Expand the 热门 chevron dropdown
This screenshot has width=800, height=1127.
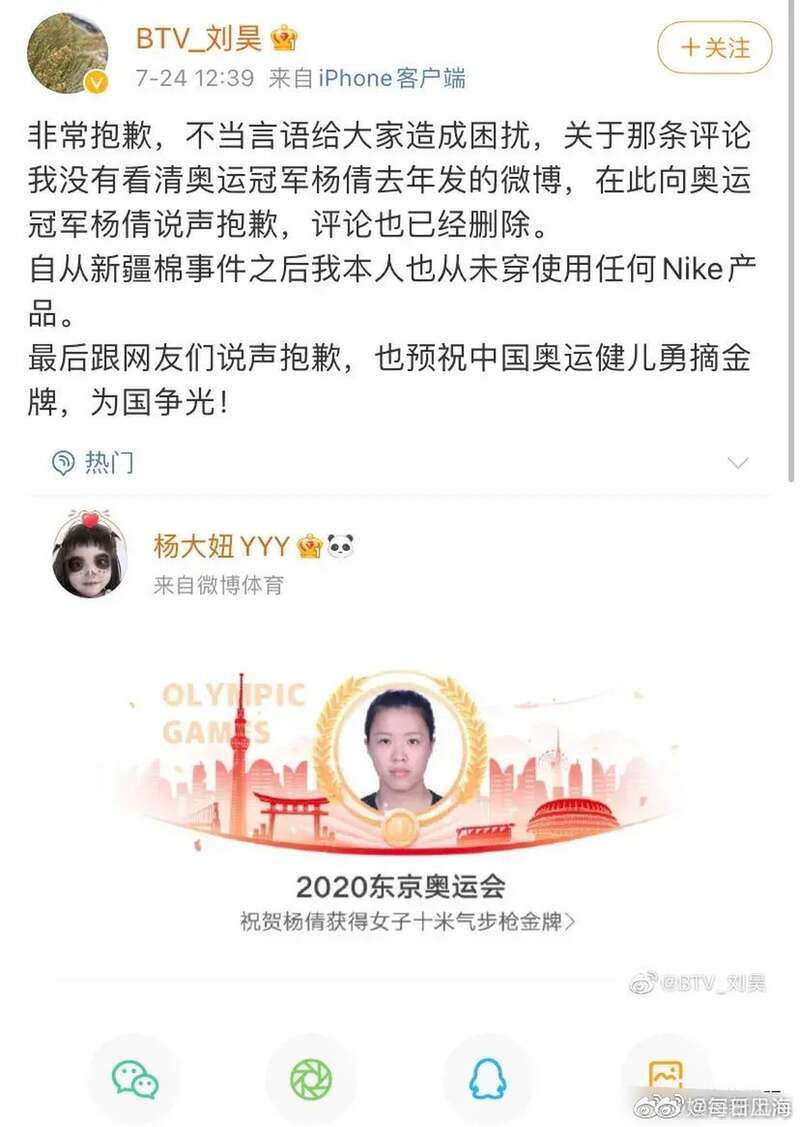(x=737, y=463)
